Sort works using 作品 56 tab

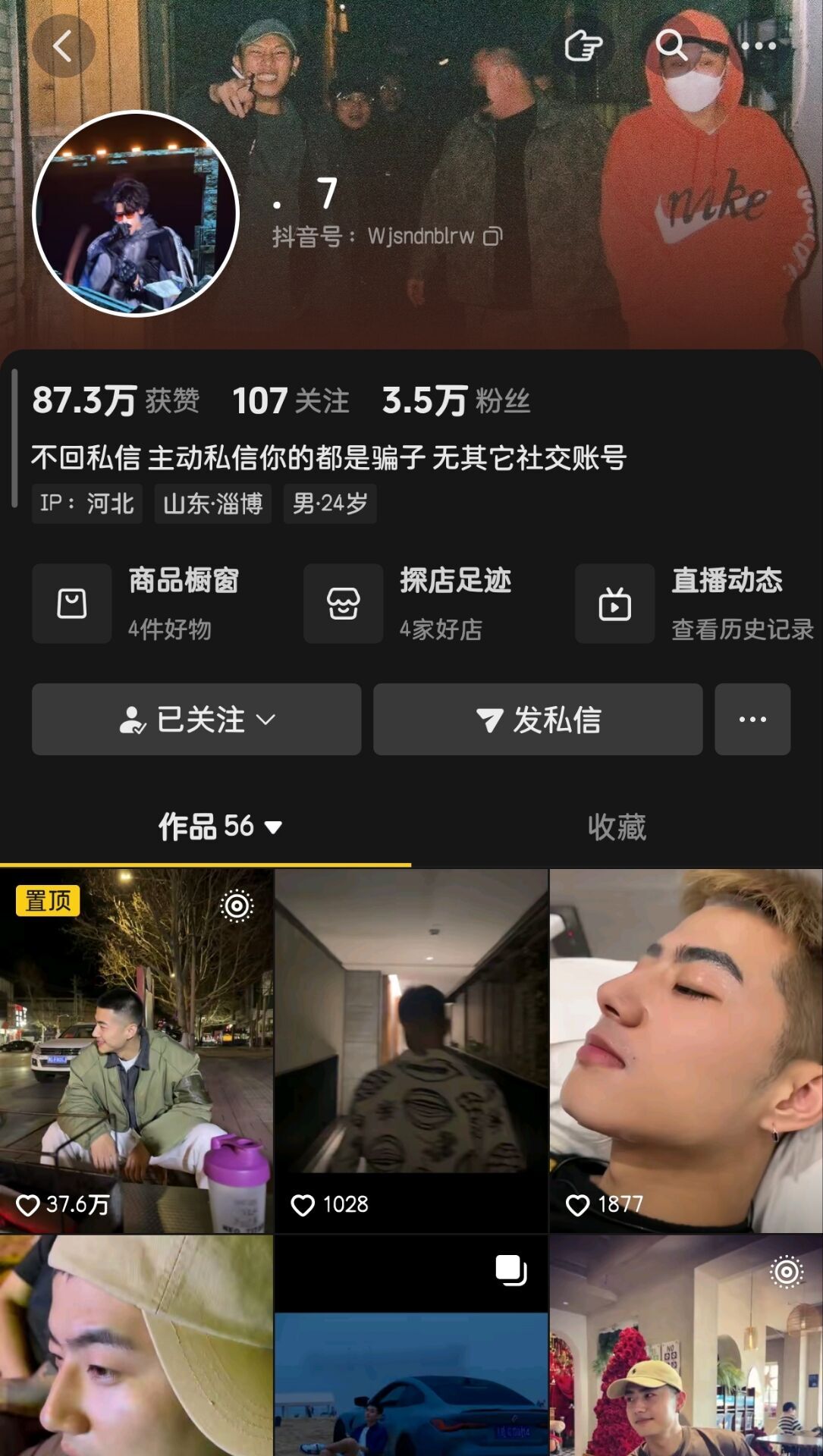(219, 827)
